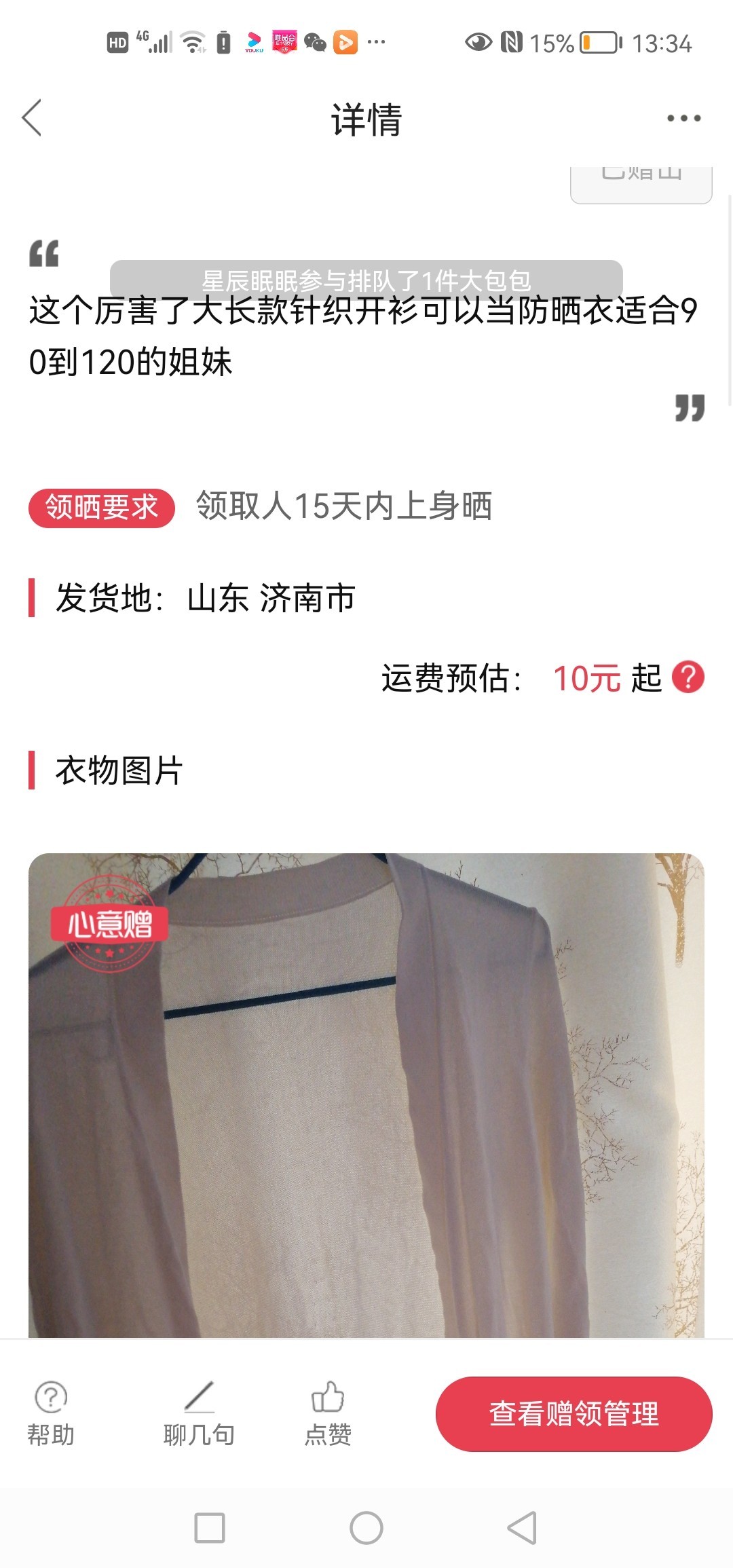Go back from the 详情 page
Screen dimensions: 733x1568
(x=32, y=118)
